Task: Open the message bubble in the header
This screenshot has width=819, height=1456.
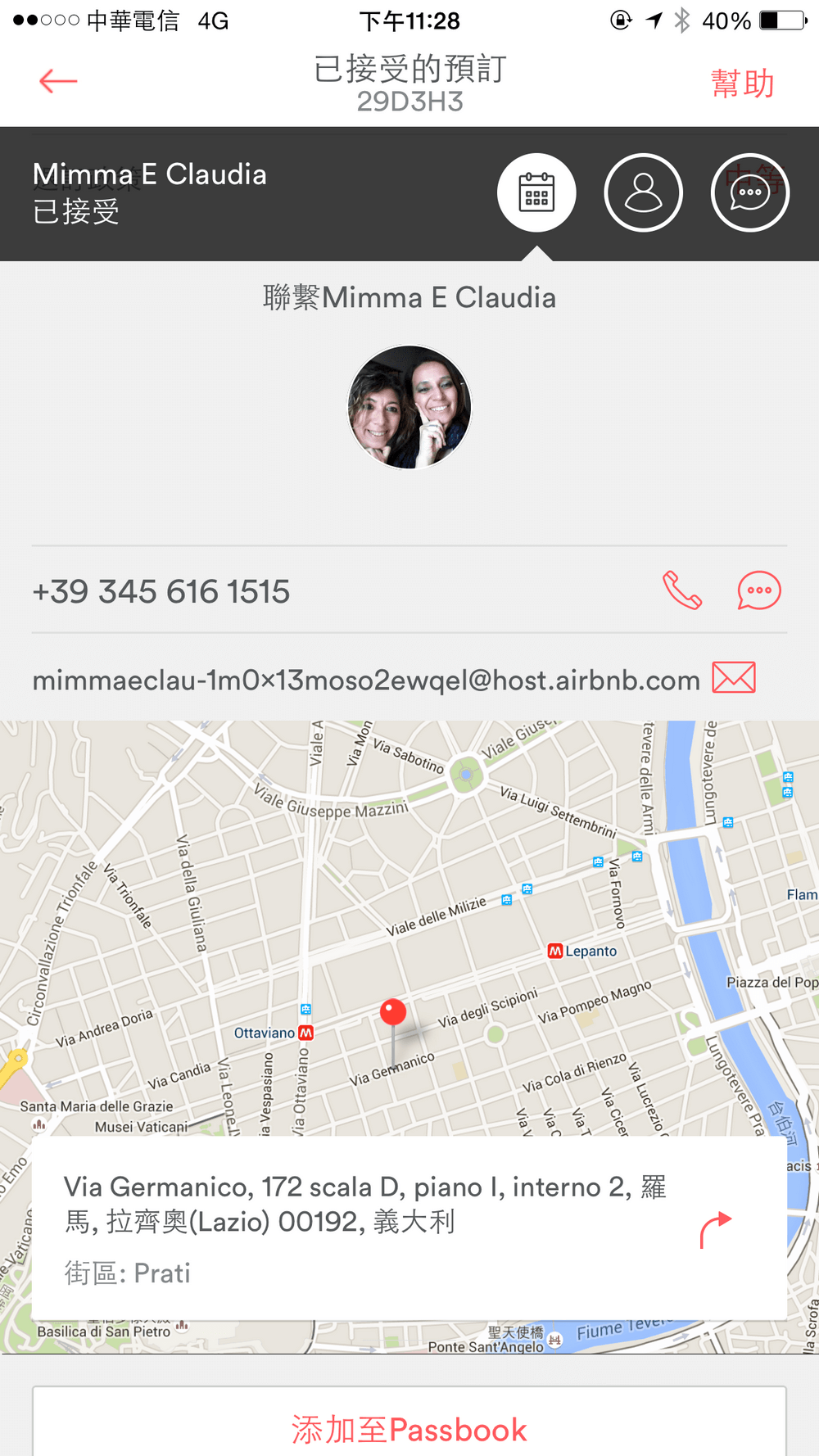Action: coord(749,192)
